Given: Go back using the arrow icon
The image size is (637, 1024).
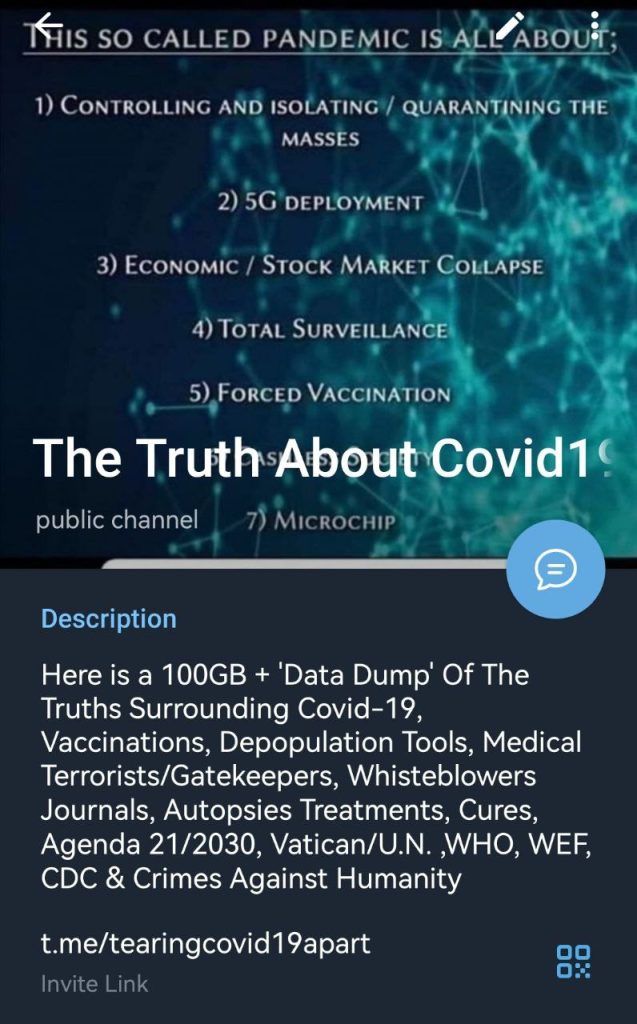Looking at the screenshot, I should click(48, 27).
